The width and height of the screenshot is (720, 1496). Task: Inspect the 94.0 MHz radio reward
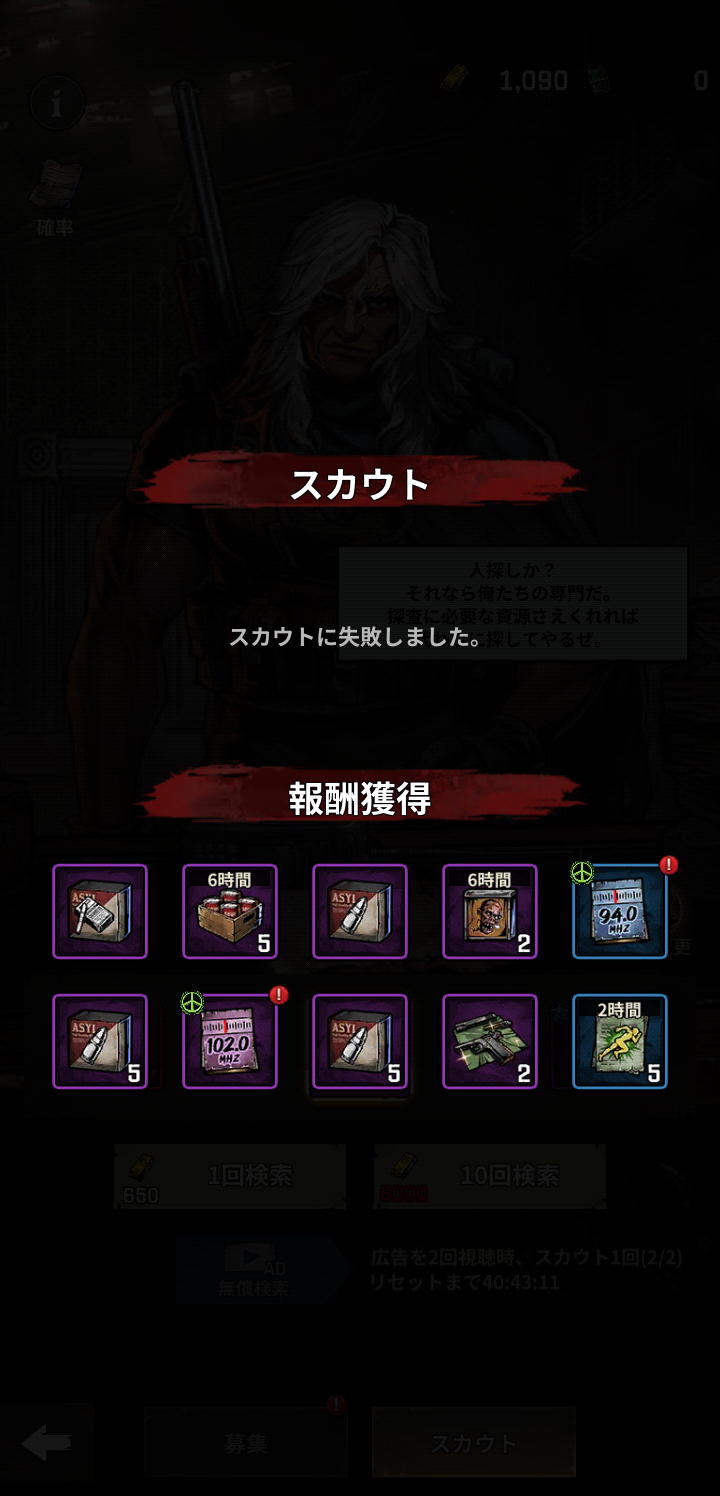tap(619, 911)
